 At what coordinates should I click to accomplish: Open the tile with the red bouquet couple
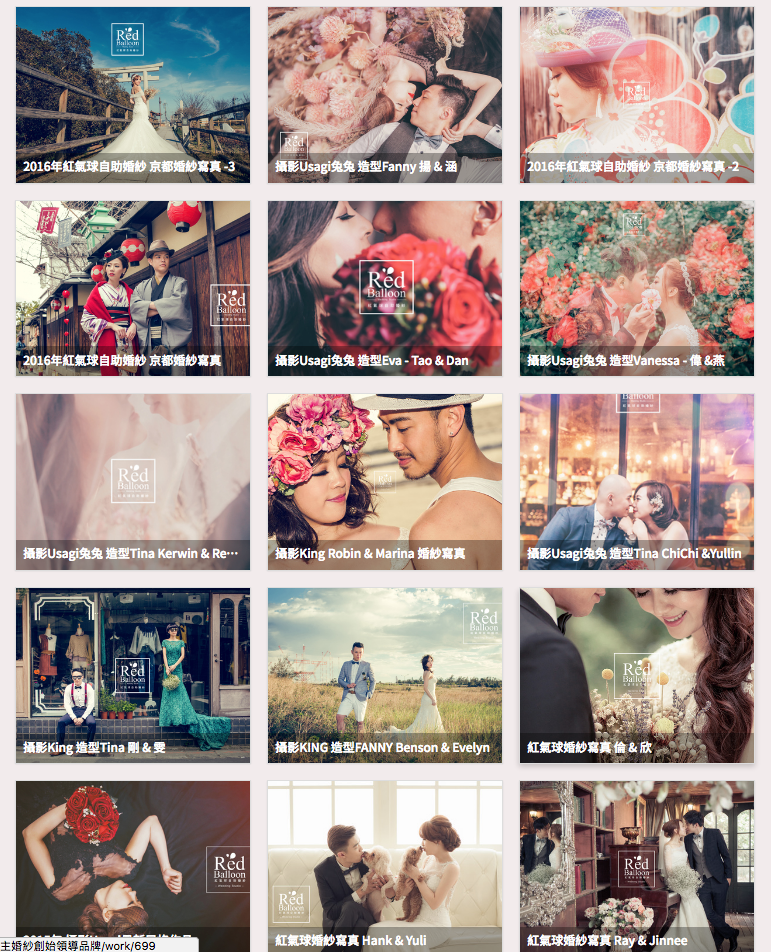click(133, 860)
